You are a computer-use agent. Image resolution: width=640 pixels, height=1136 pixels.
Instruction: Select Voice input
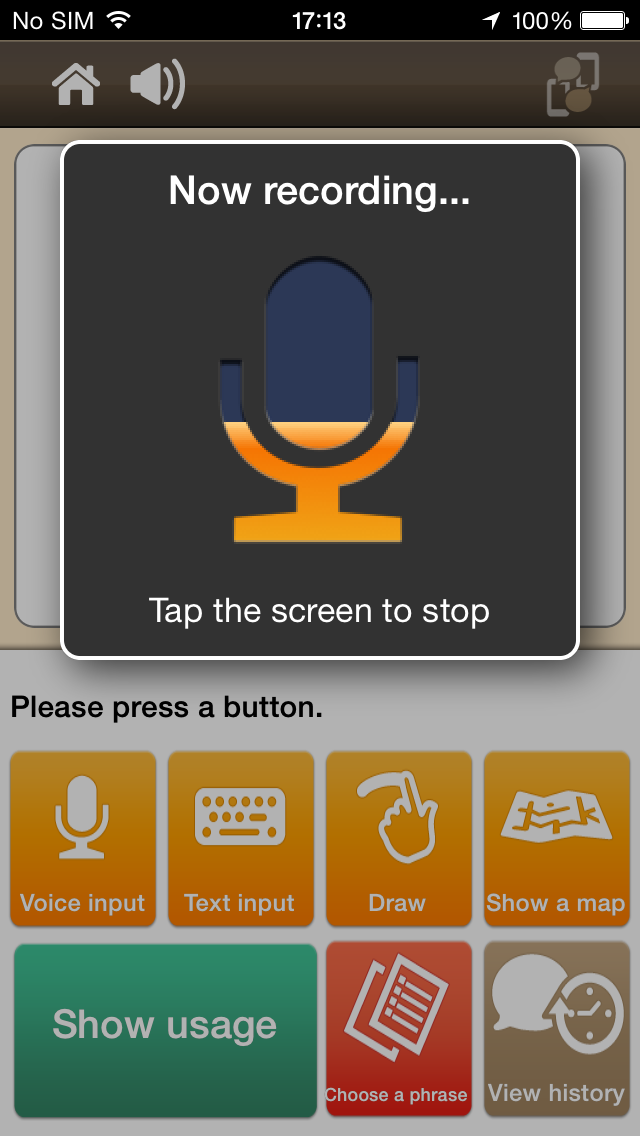83,839
